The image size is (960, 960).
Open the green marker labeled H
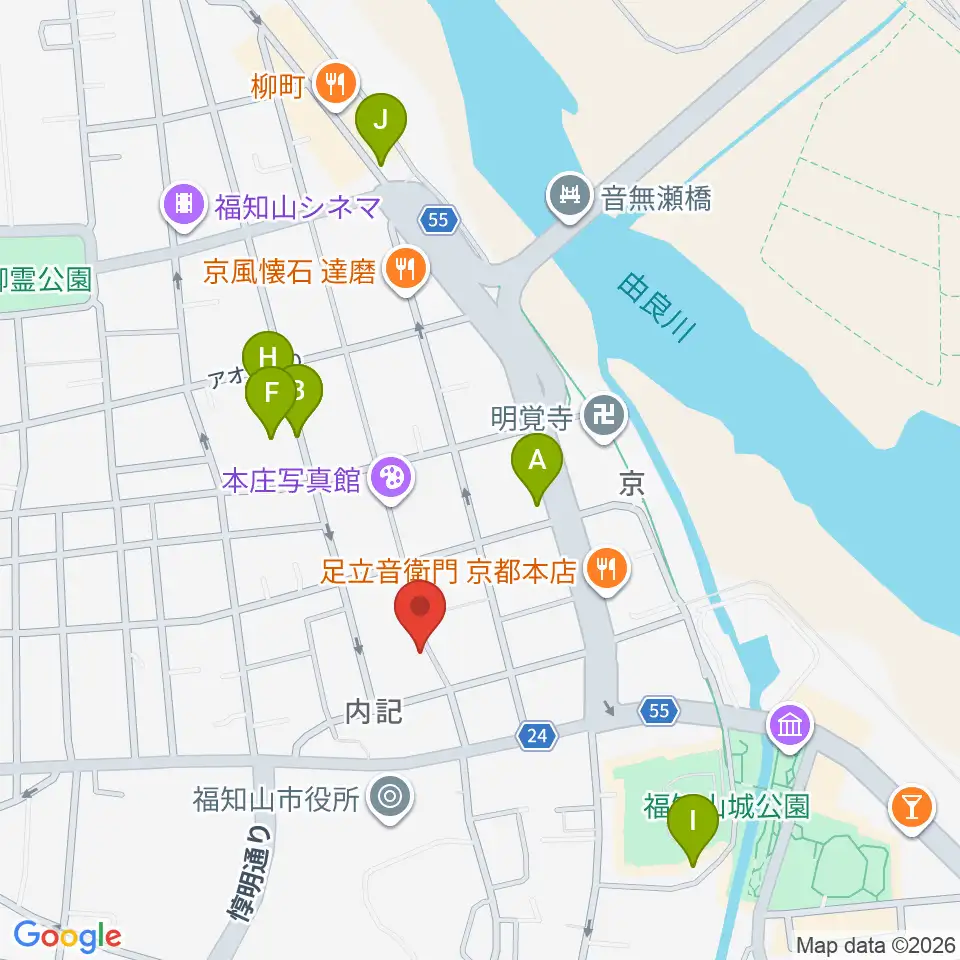click(268, 355)
